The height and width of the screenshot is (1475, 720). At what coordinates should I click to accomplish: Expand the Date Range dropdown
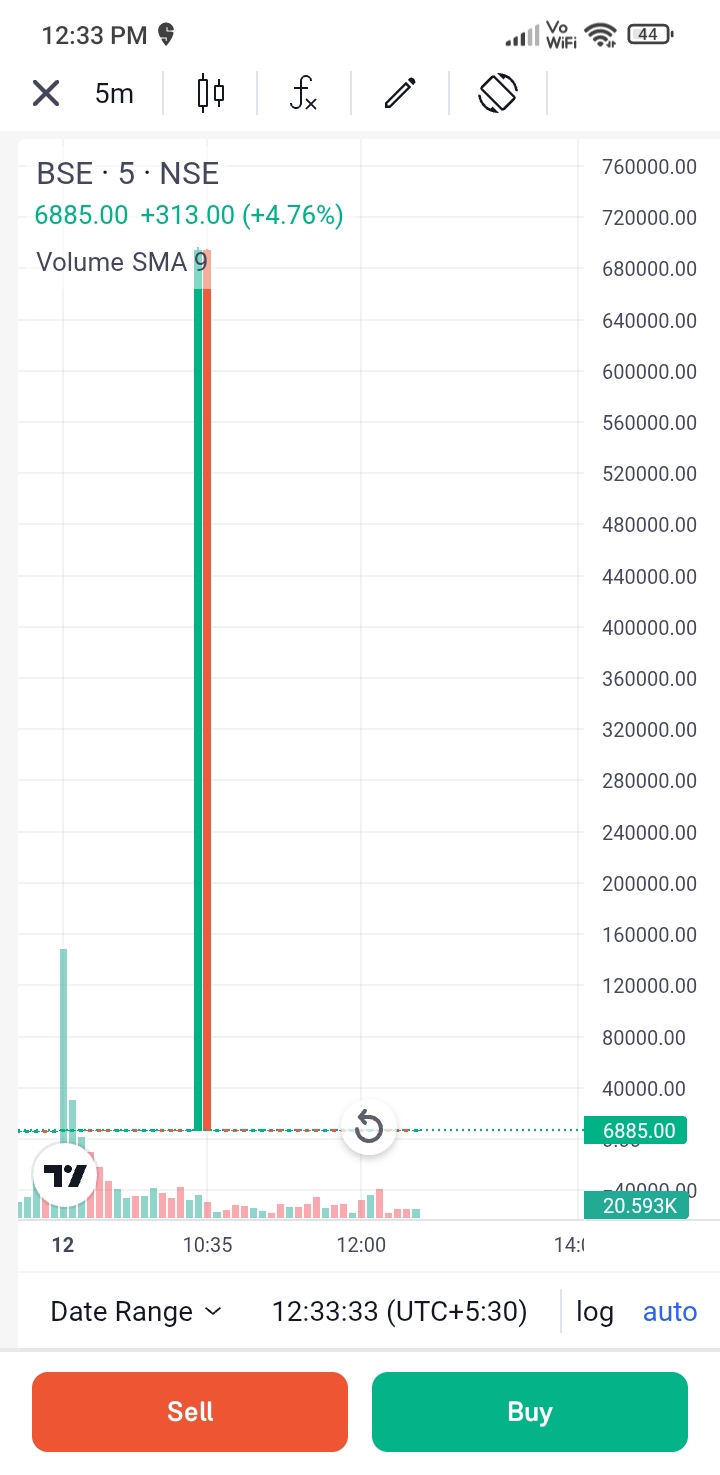click(x=136, y=1311)
